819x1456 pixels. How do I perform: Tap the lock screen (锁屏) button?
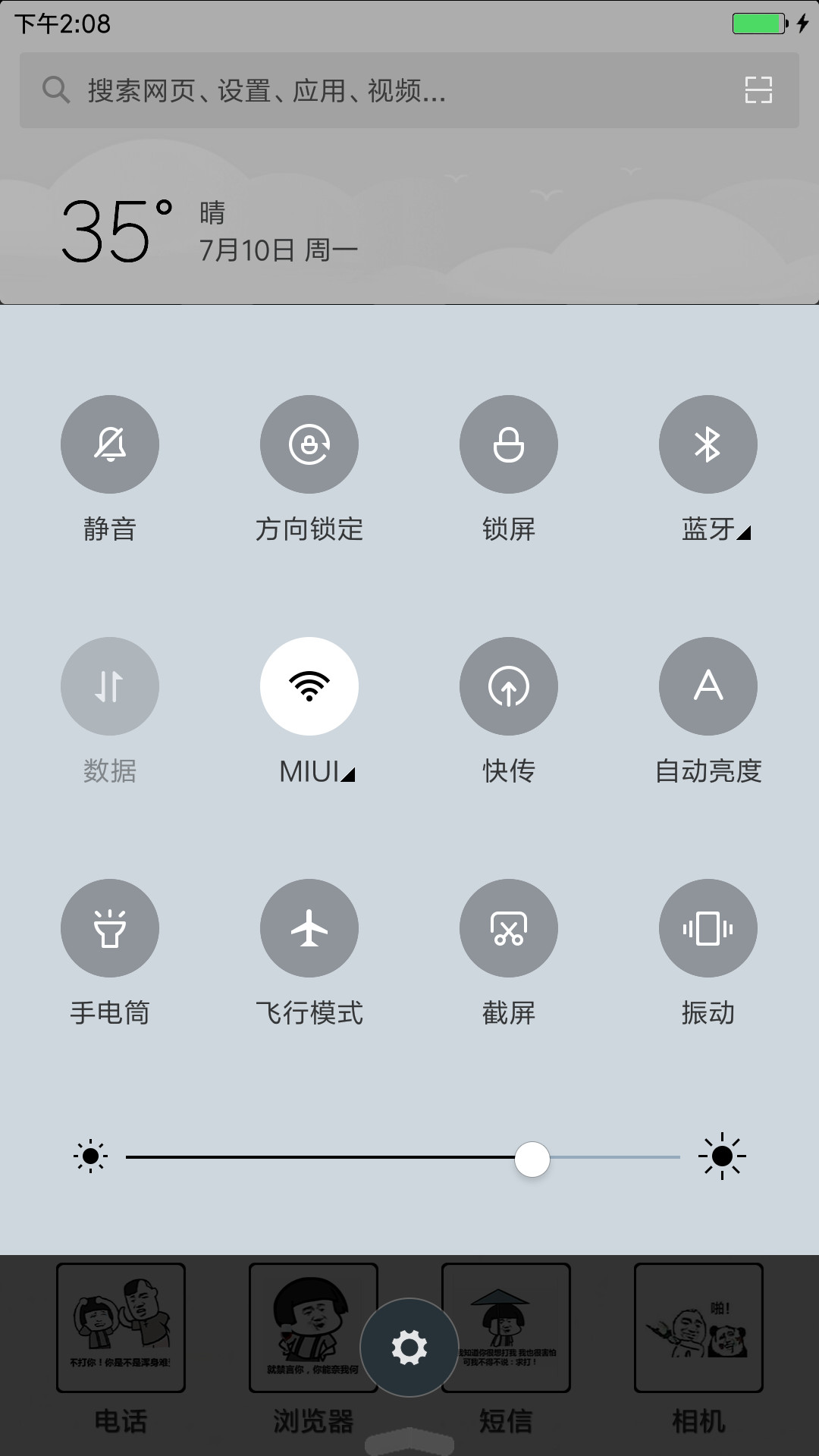(x=509, y=444)
